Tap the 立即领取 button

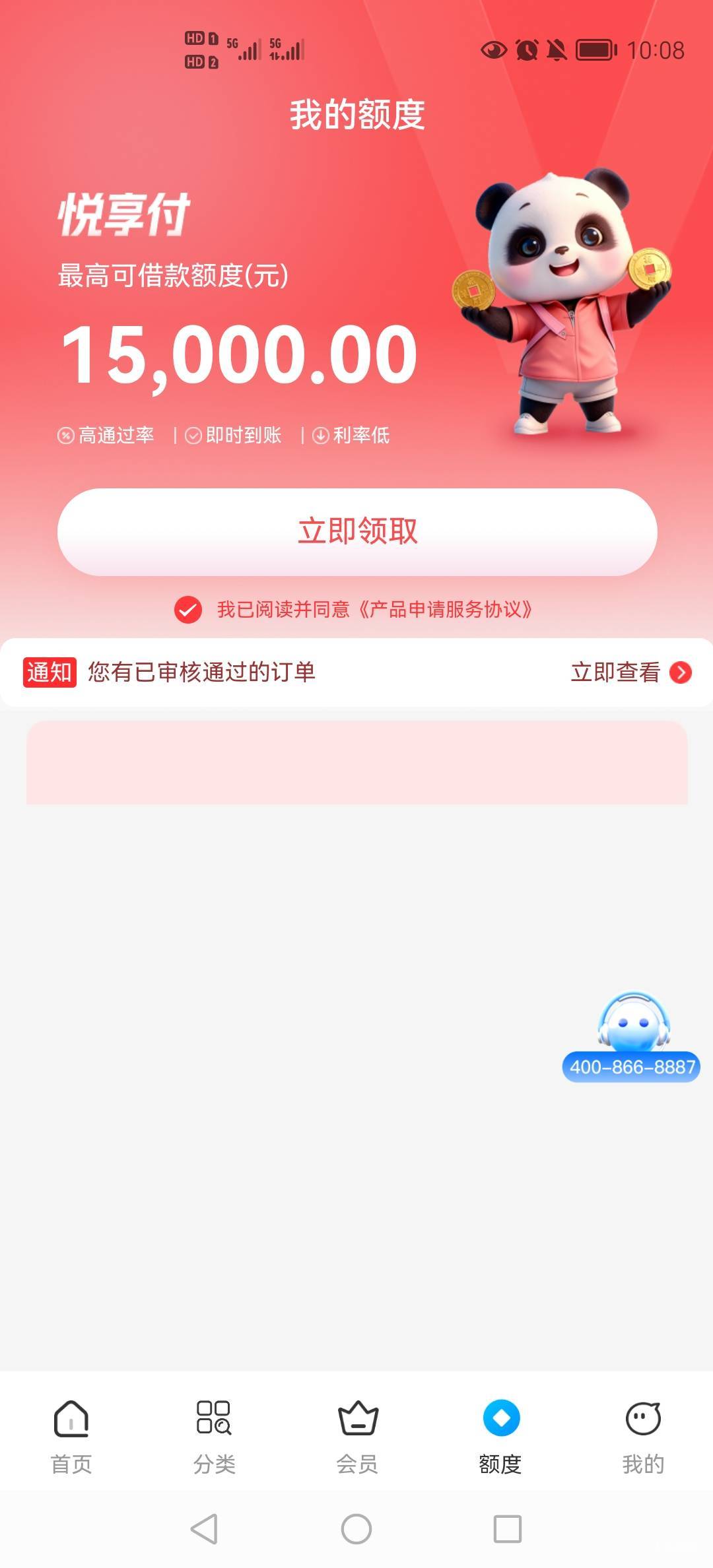357,532
